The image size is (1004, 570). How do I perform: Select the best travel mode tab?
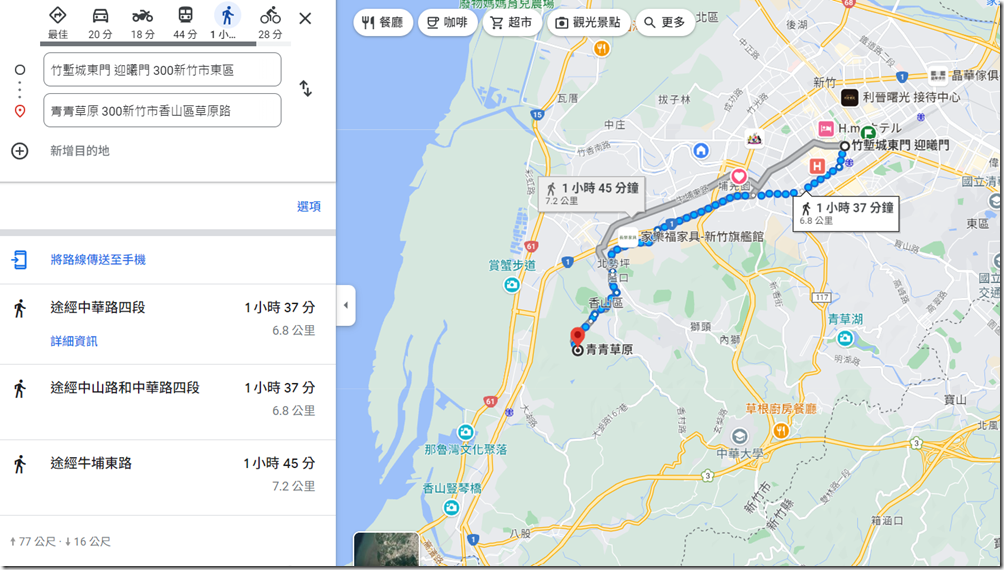click(58, 22)
